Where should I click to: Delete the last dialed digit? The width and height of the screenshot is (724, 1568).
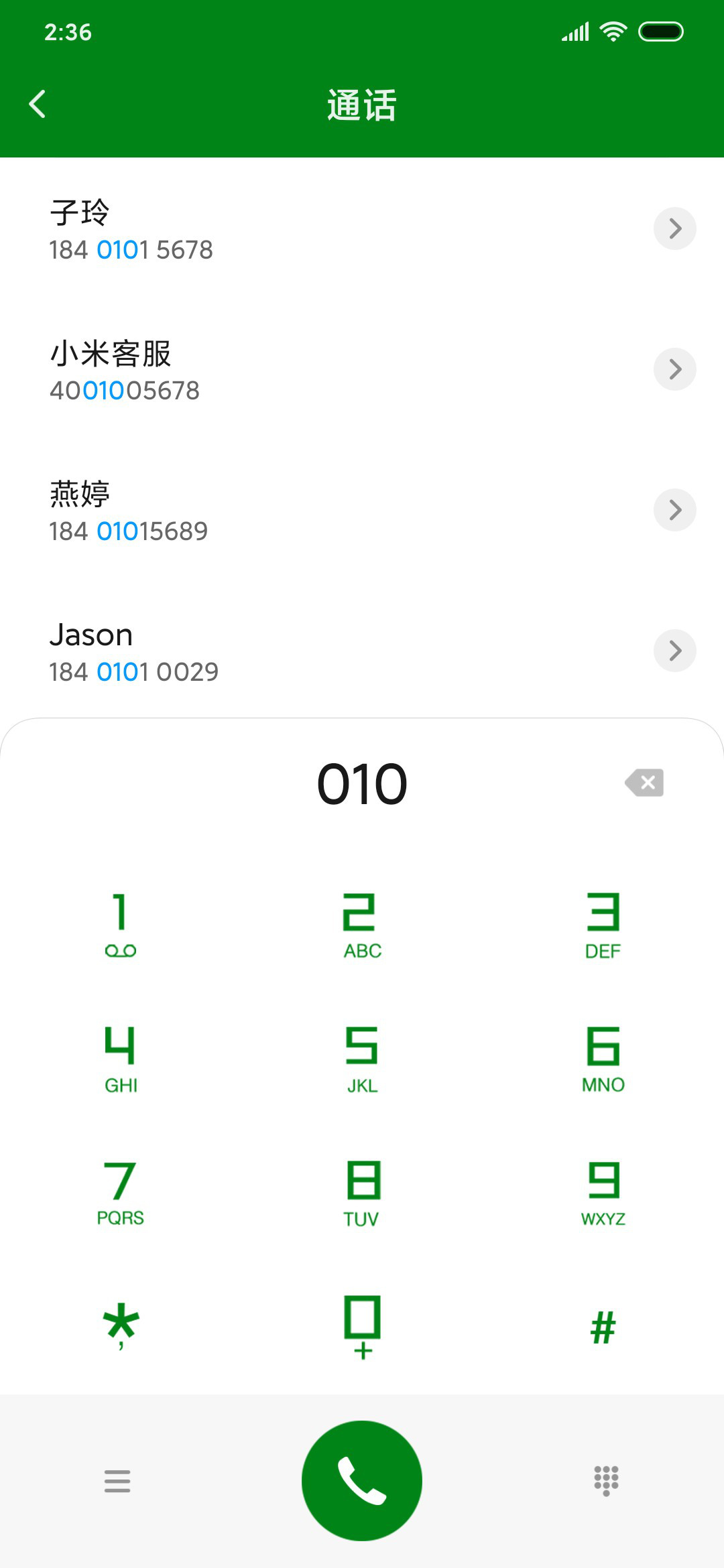pos(644,783)
